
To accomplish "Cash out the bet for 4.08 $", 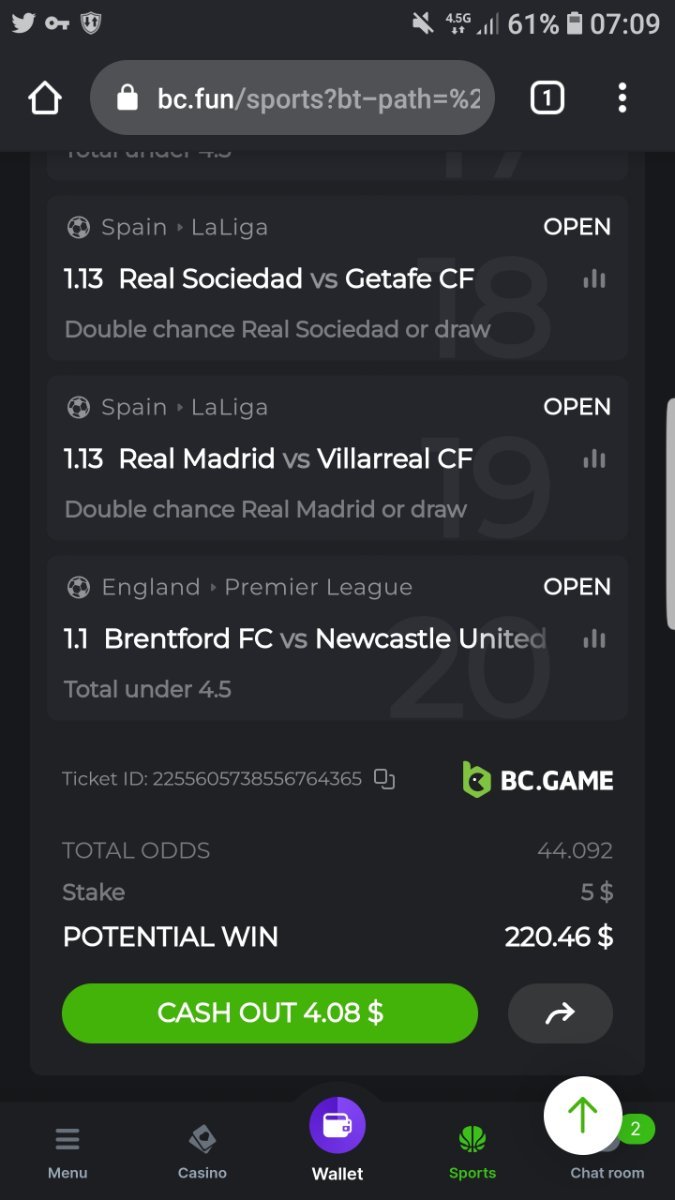I will (x=270, y=1013).
